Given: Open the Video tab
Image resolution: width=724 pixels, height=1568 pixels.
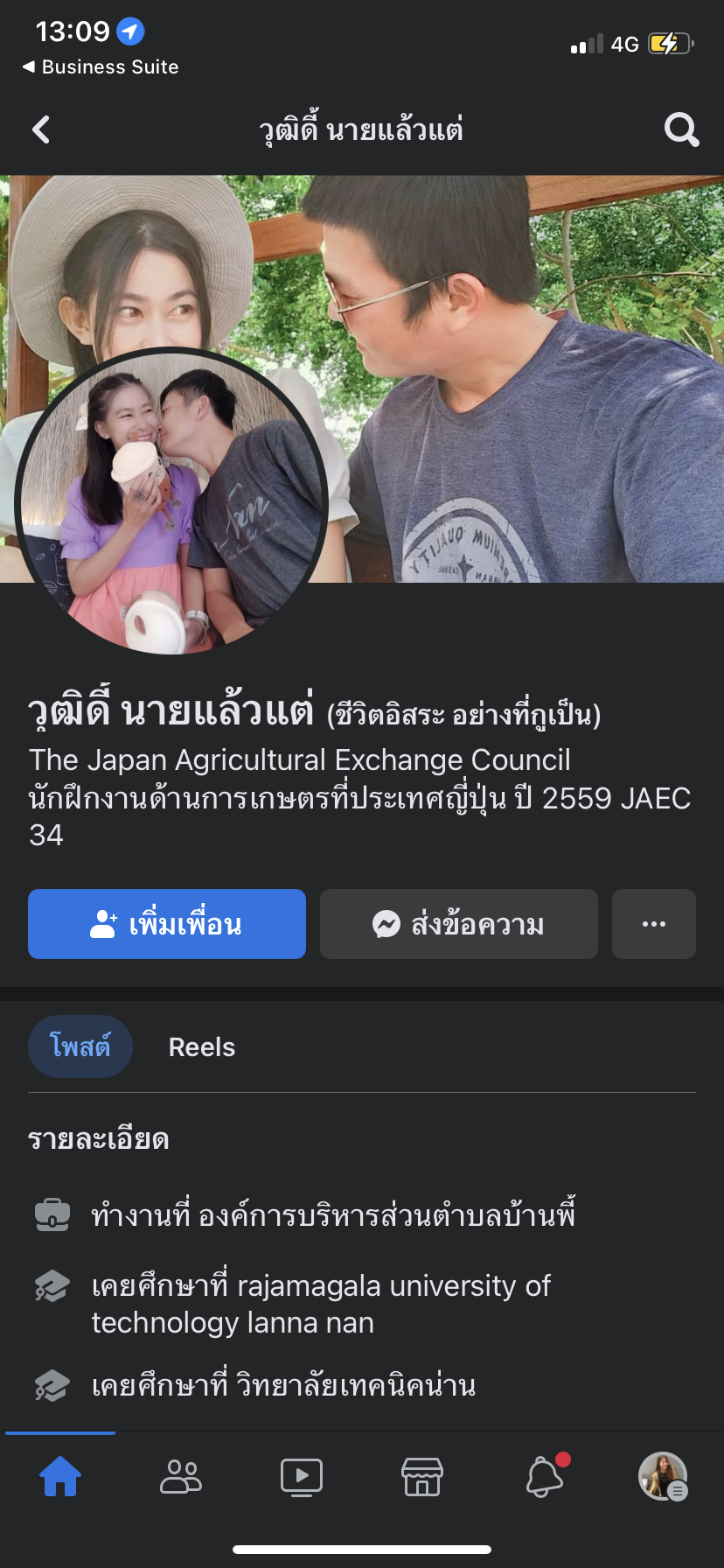Looking at the screenshot, I should [302, 1477].
